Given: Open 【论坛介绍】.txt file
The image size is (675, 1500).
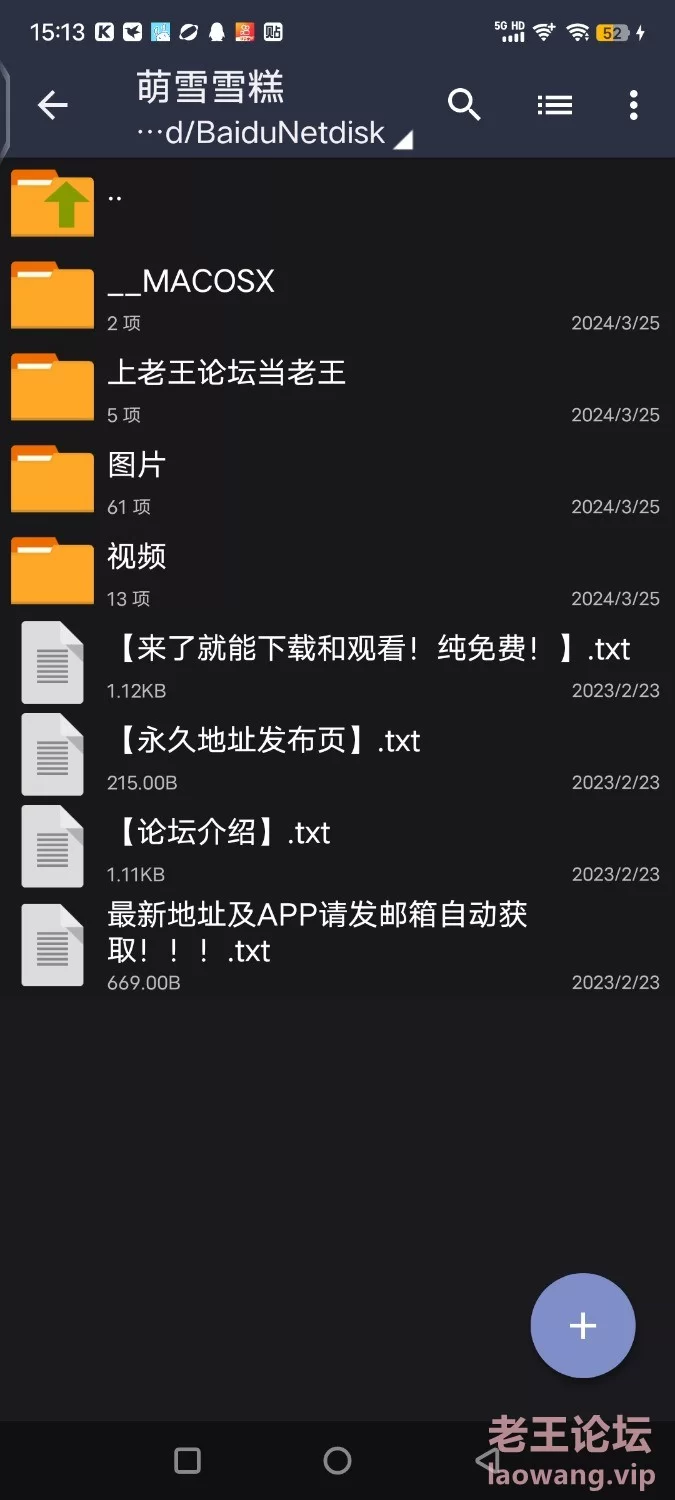Looking at the screenshot, I should pos(337,847).
